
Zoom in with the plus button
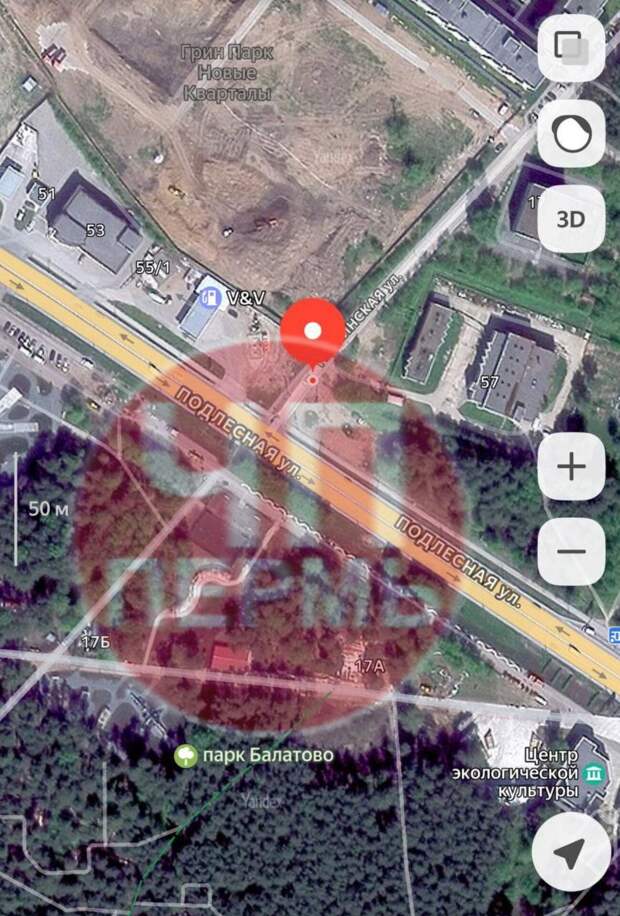click(x=571, y=466)
